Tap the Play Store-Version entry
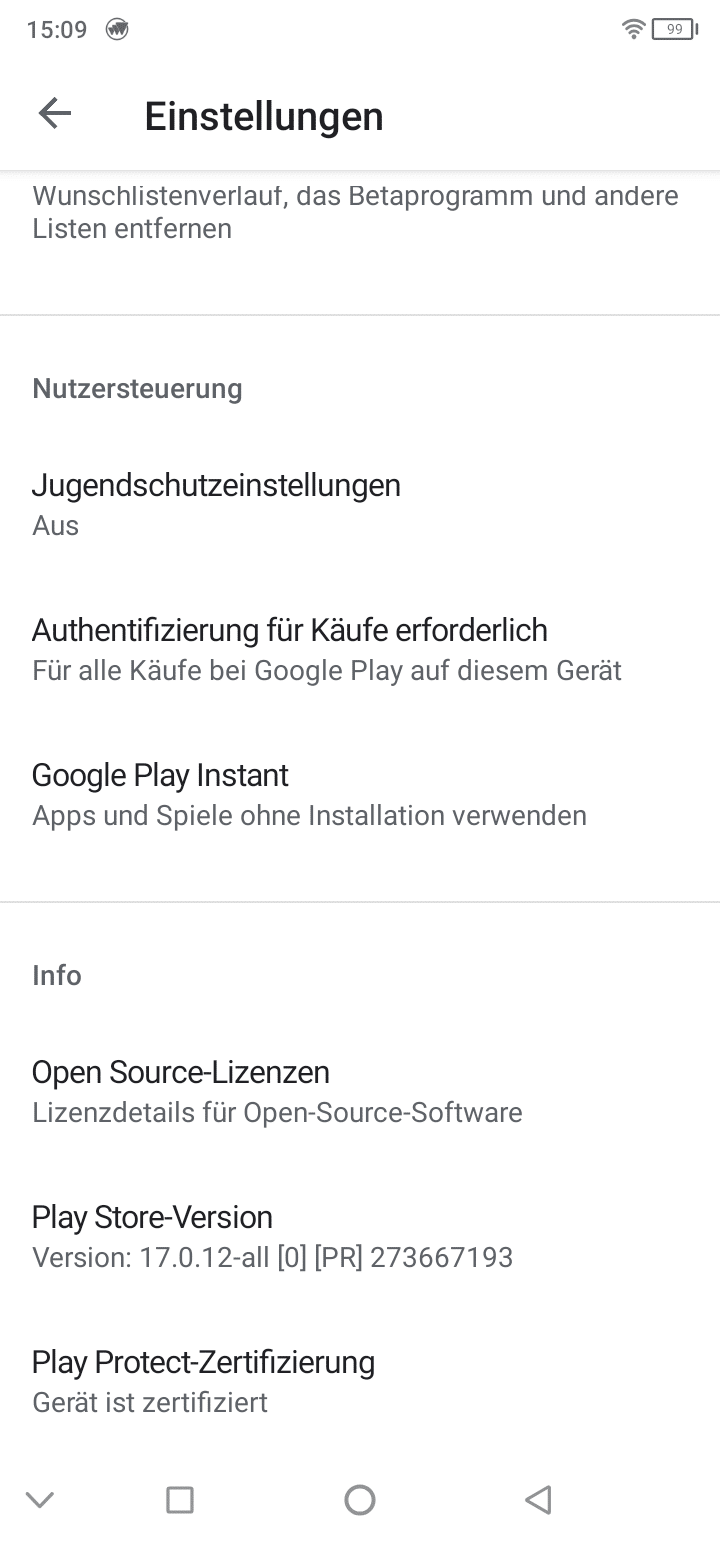Viewport: 720px width, 1548px height. click(x=360, y=1236)
